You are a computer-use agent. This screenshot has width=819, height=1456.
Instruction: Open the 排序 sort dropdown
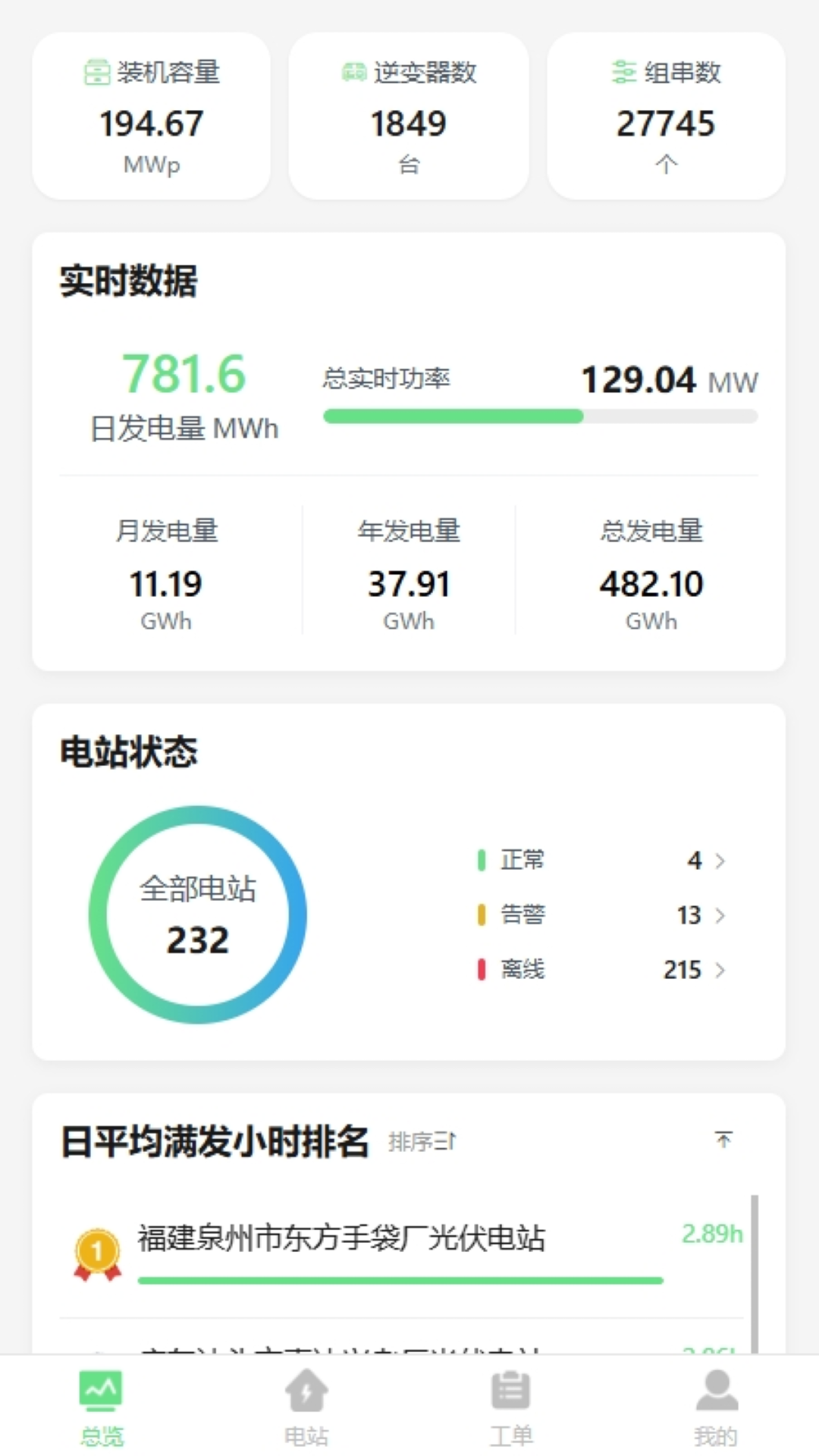(420, 1140)
